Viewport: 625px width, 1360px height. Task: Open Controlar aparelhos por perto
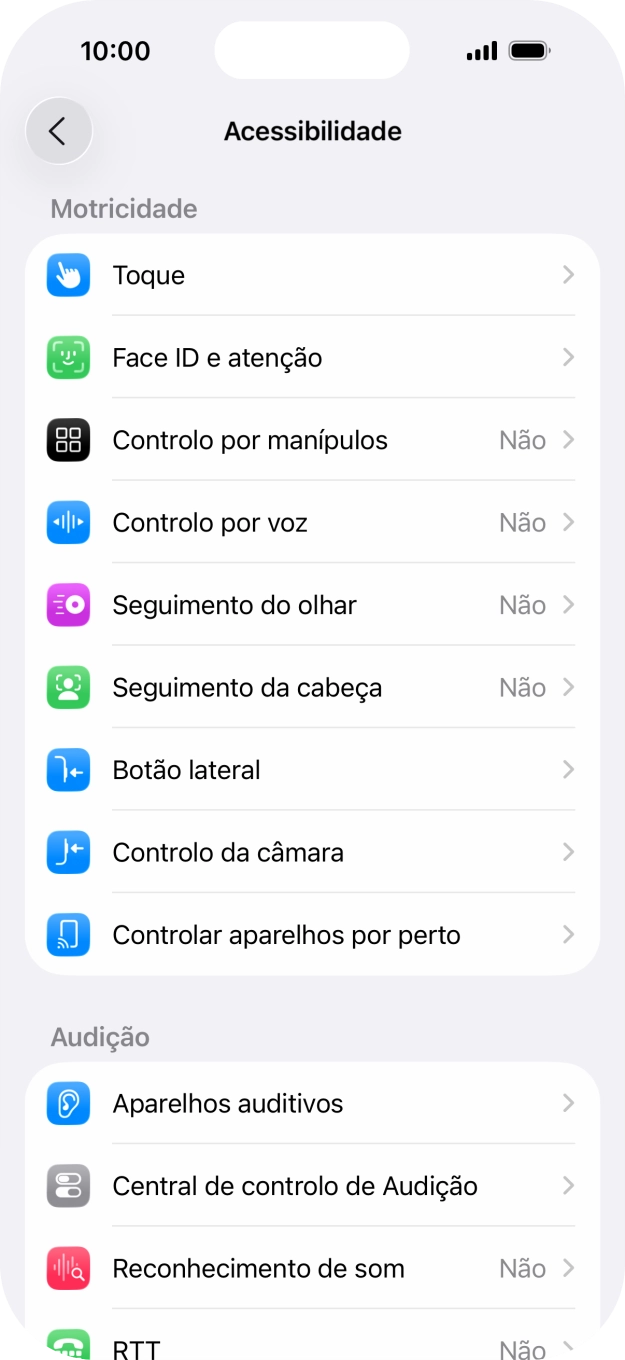click(312, 935)
